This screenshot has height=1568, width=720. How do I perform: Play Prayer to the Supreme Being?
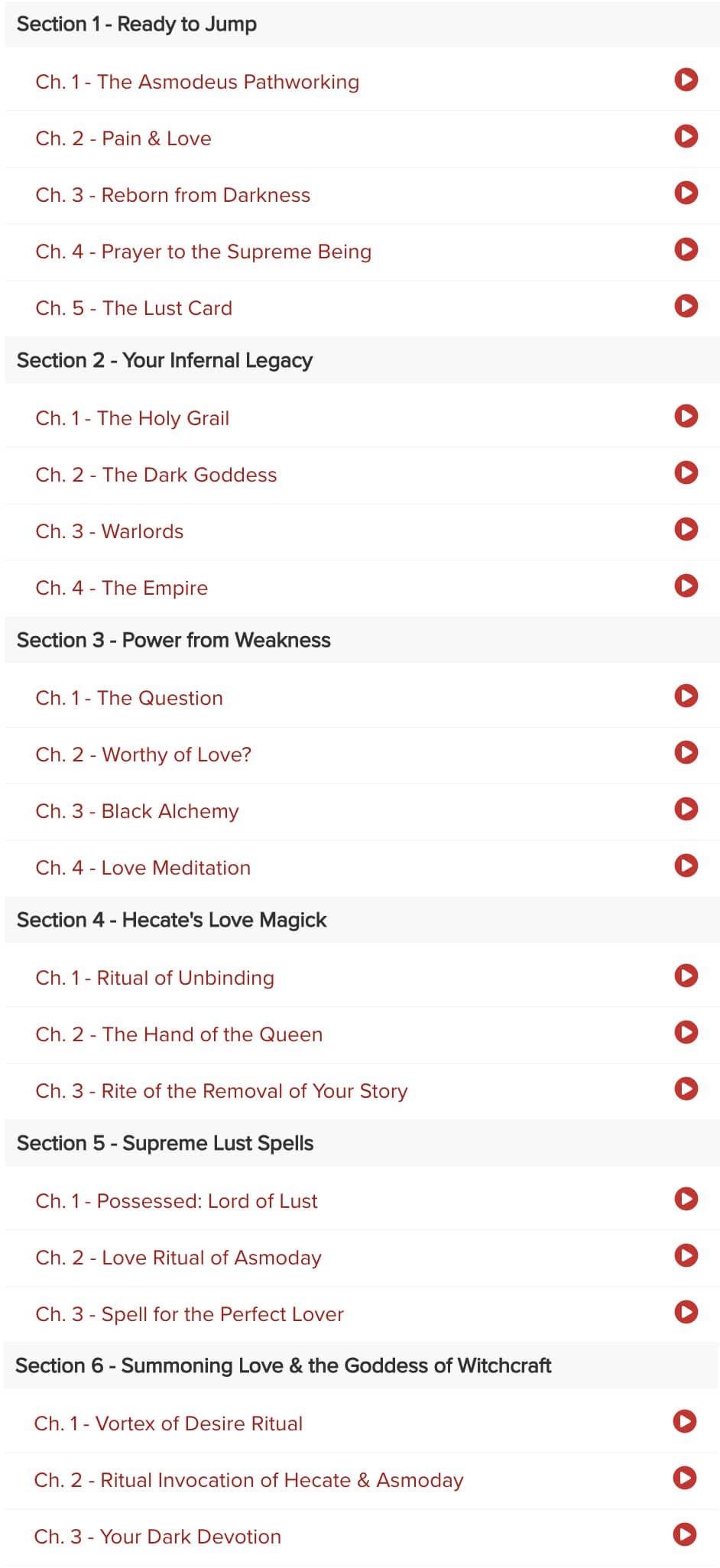[x=686, y=249]
